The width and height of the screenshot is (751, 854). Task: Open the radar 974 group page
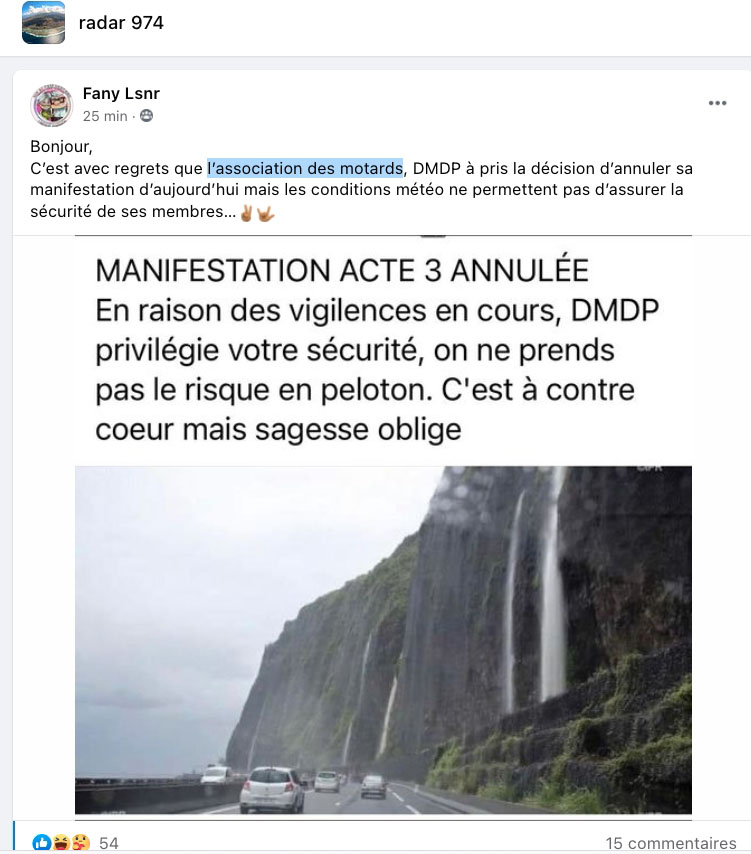[x=120, y=23]
